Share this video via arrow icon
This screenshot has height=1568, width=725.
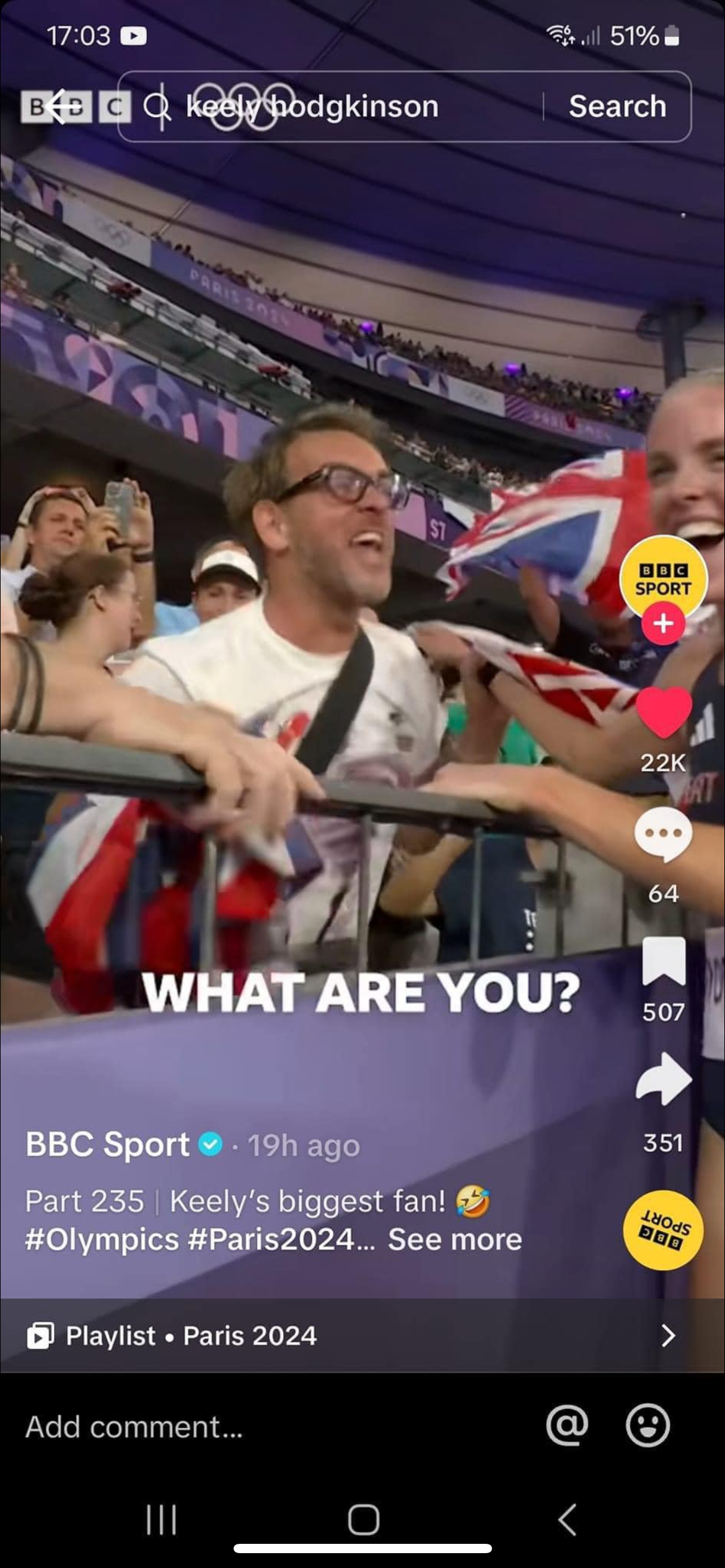click(x=663, y=1079)
